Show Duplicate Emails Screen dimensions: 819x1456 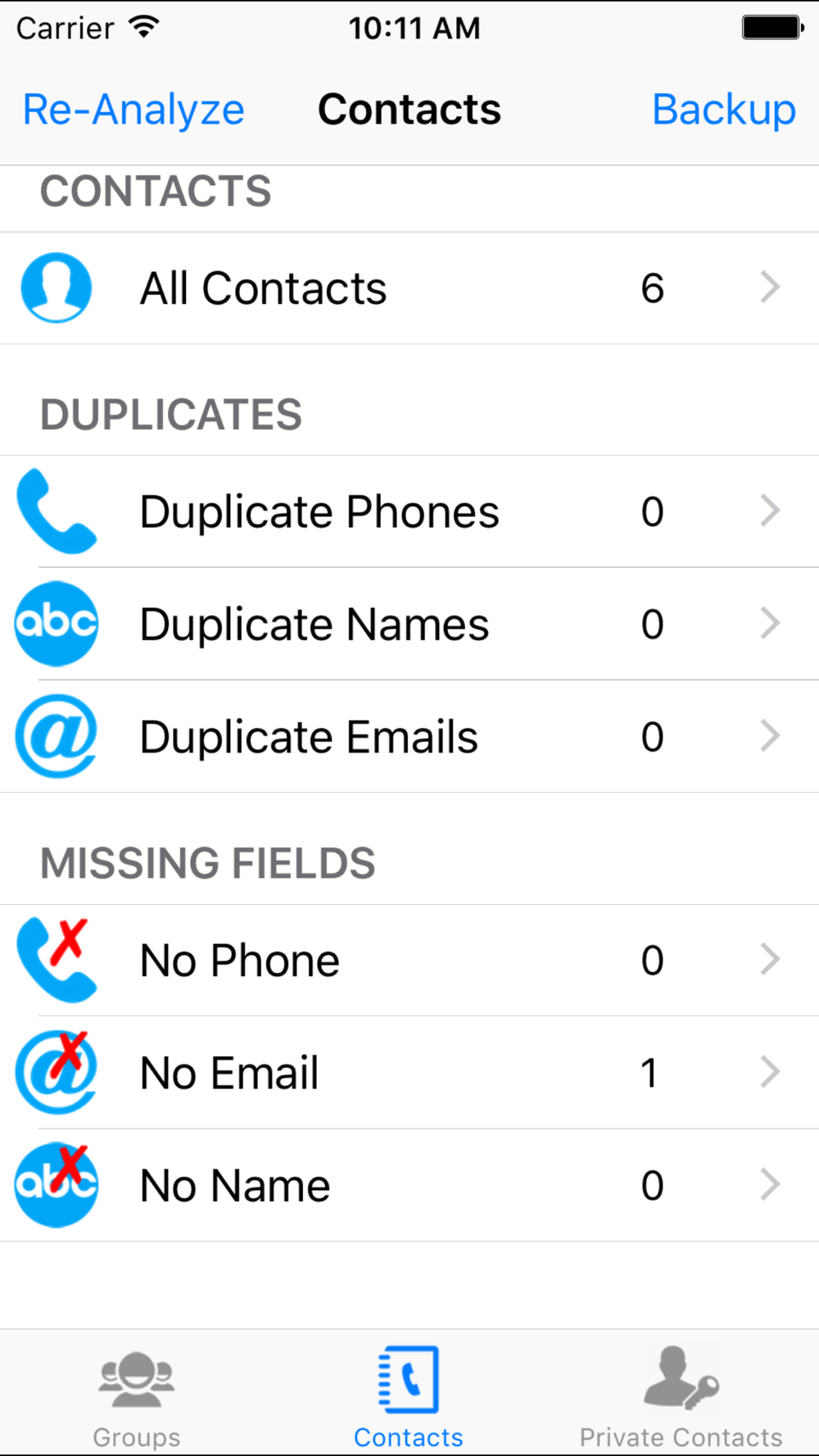coord(409,736)
